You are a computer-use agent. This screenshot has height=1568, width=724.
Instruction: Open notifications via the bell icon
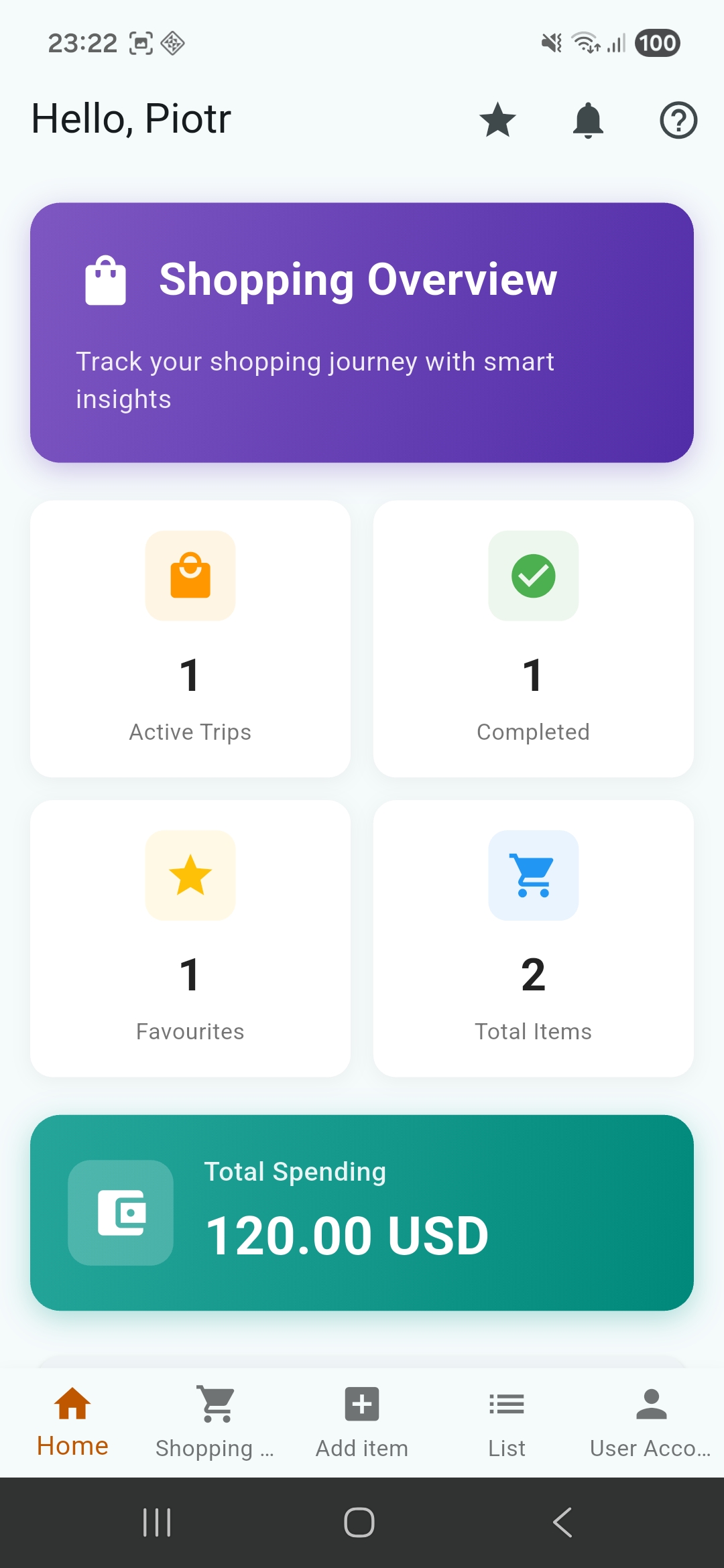tap(588, 120)
